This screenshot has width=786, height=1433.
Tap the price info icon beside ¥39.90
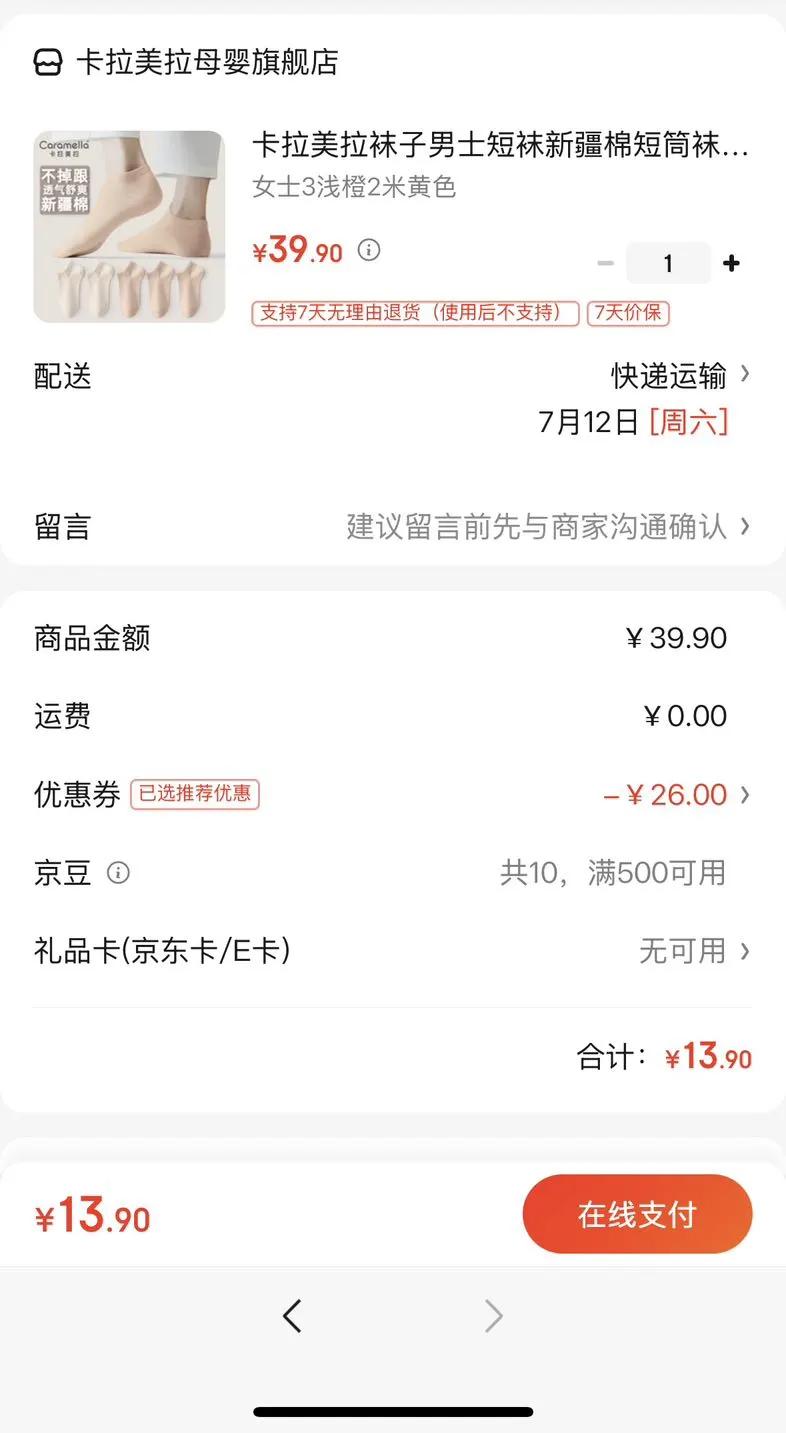[x=369, y=250]
